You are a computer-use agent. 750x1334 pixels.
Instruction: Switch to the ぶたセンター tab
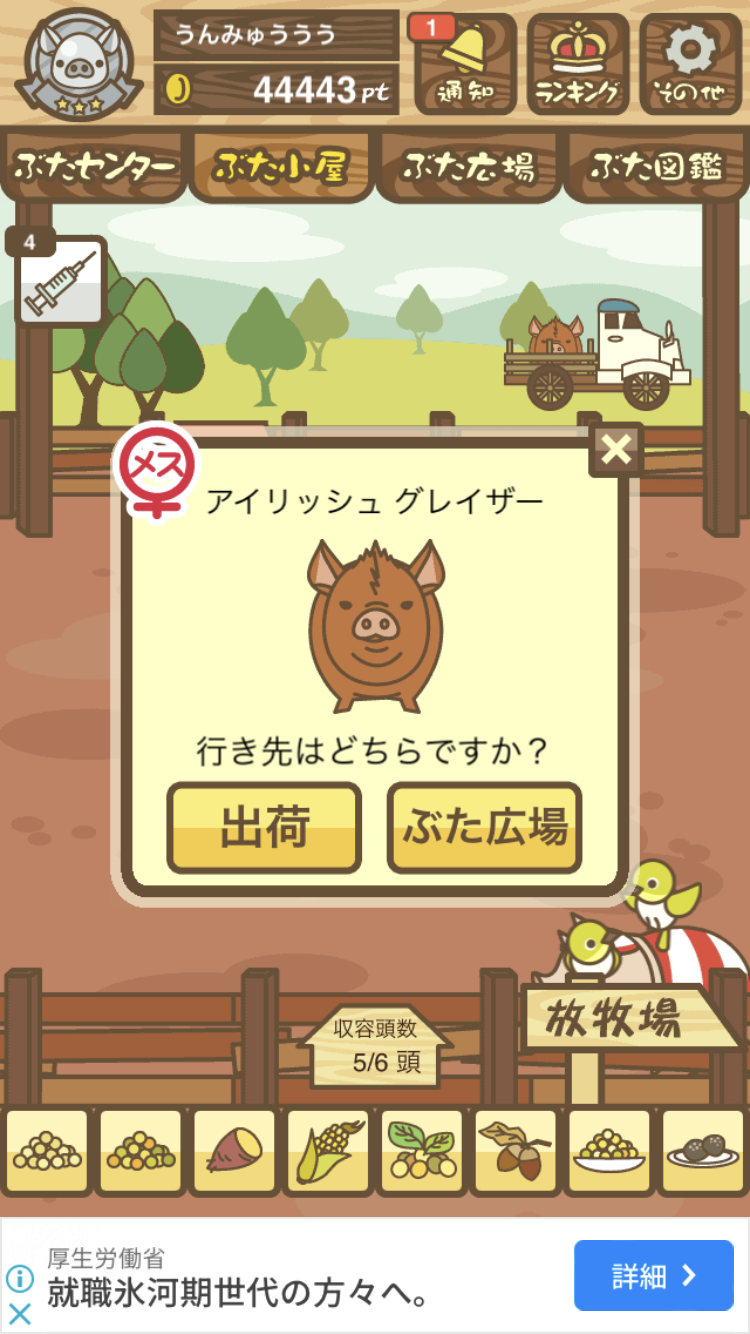tap(95, 167)
